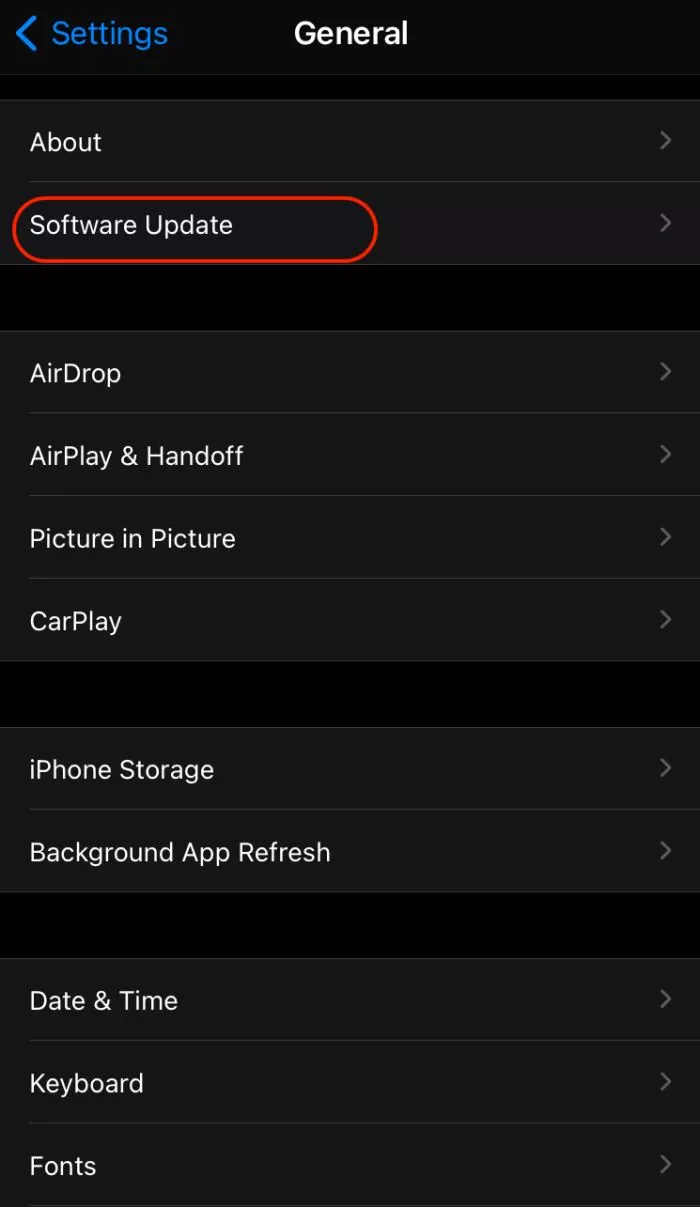Open Date & Time settings
The width and height of the screenshot is (700, 1207).
coord(350,1000)
